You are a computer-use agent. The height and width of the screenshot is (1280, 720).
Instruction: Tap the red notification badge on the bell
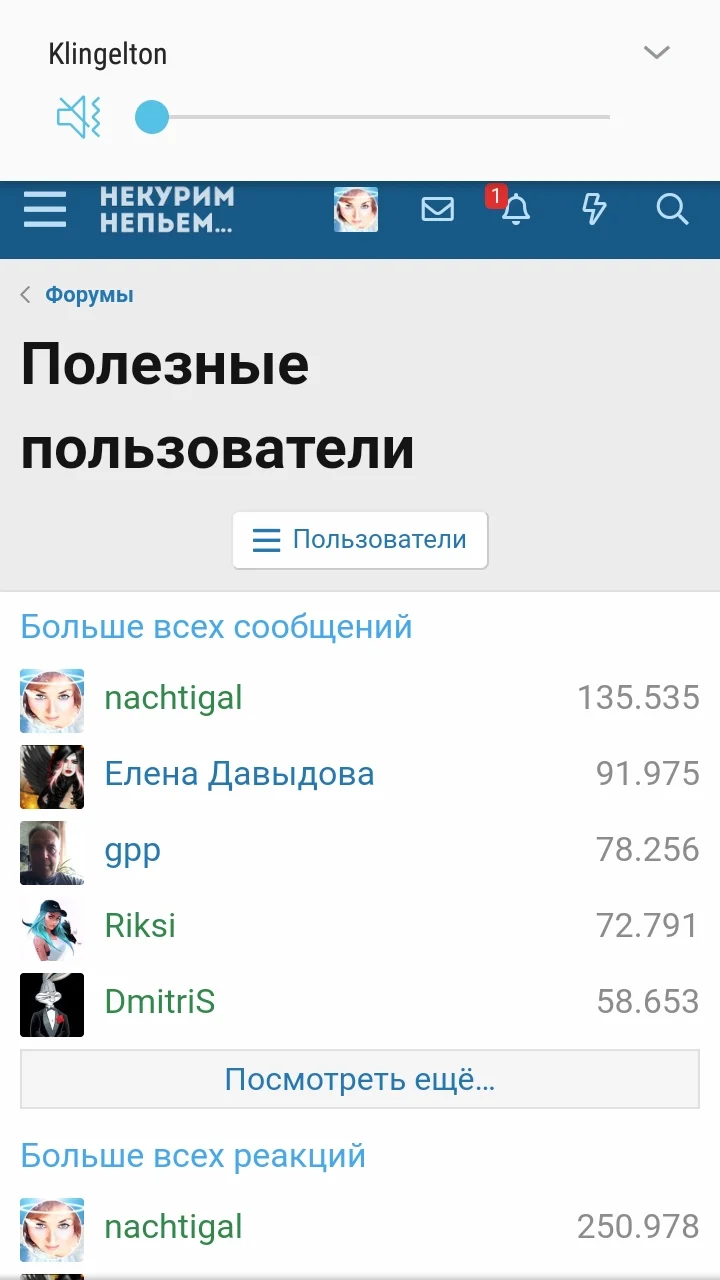coord(496,197)
